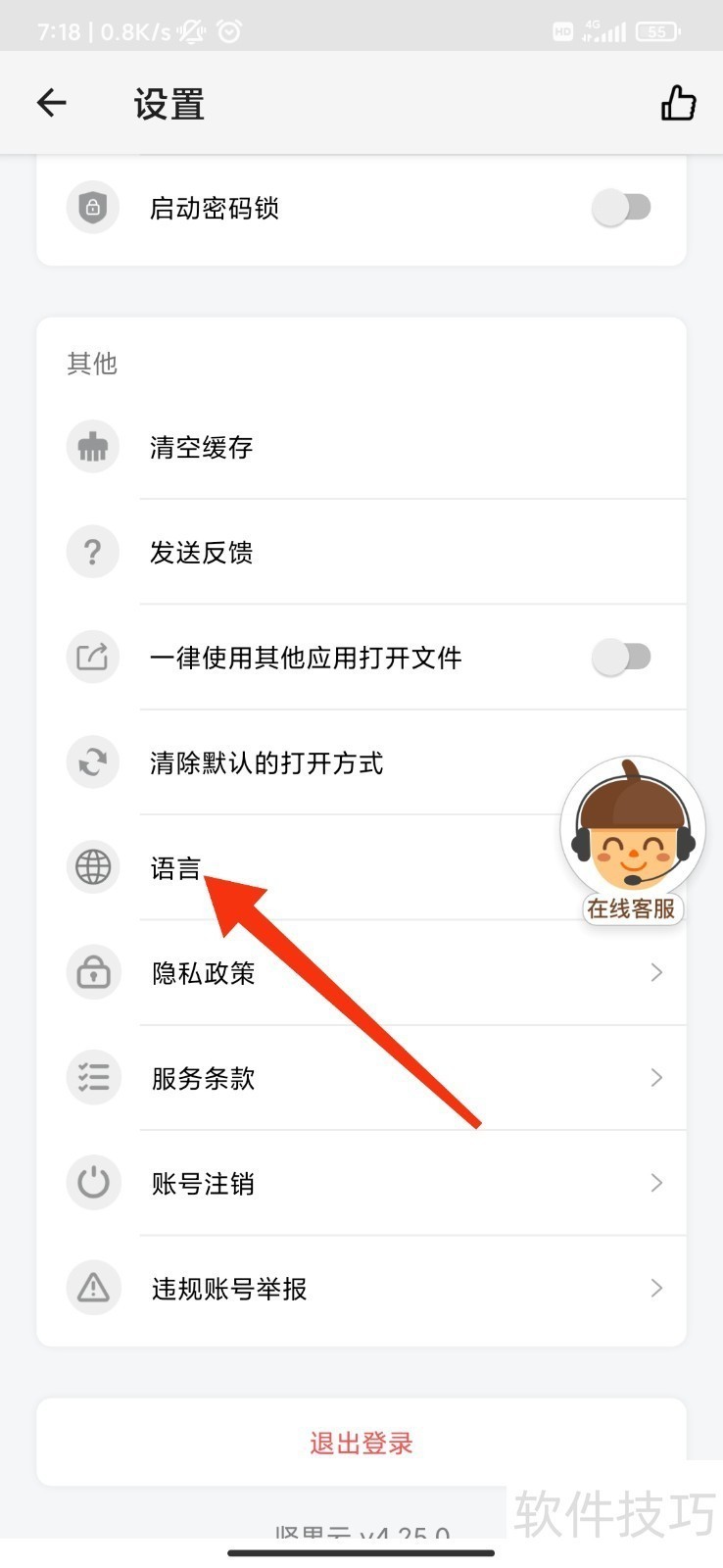View the 隐私政策 page

coord(204,973)
